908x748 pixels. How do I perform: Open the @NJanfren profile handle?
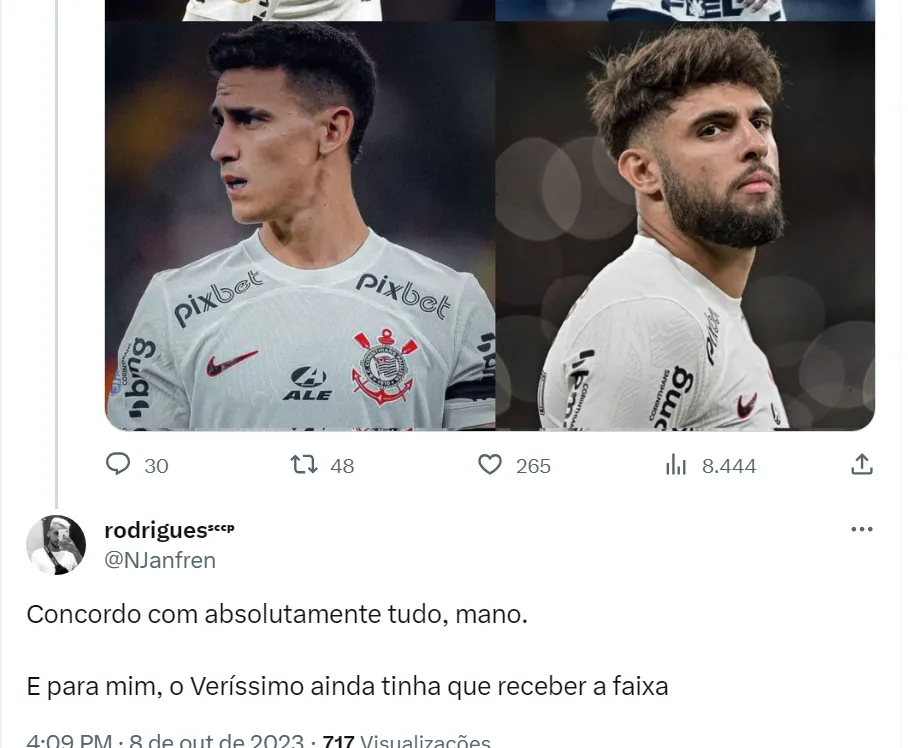160,560
